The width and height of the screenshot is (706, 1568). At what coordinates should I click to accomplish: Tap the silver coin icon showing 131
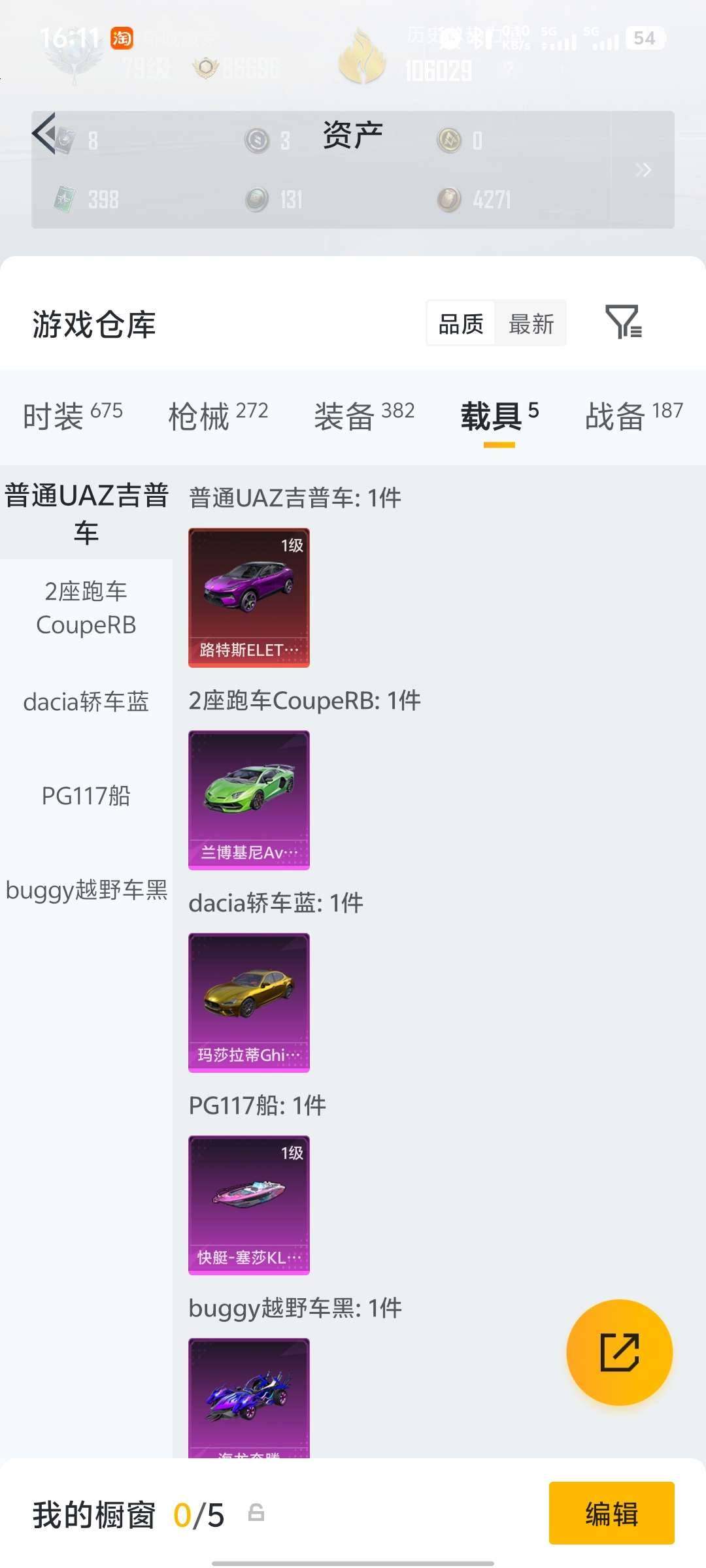pos(255,198)
